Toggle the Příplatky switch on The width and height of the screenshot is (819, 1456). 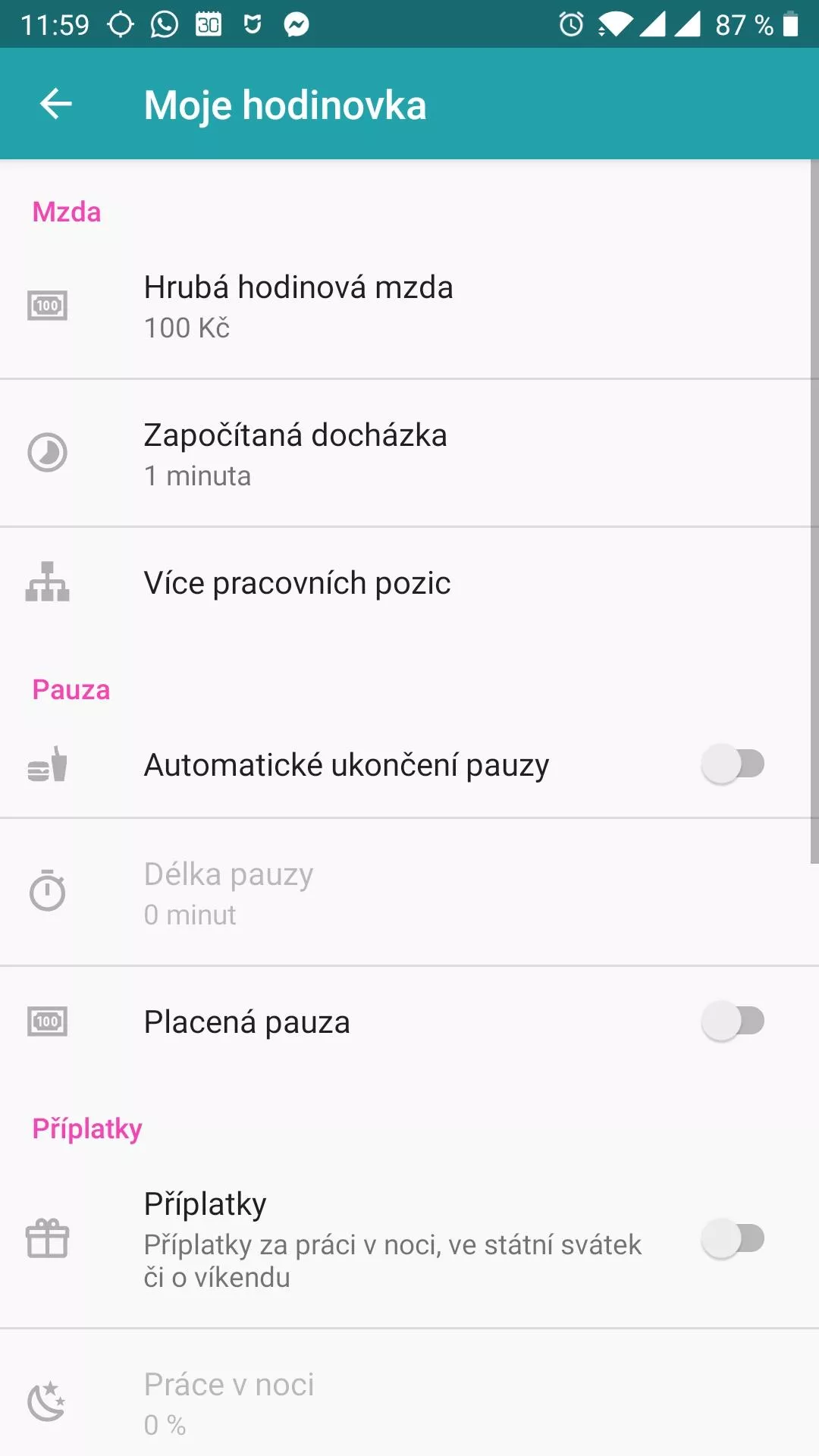[x=733, y=1238]
